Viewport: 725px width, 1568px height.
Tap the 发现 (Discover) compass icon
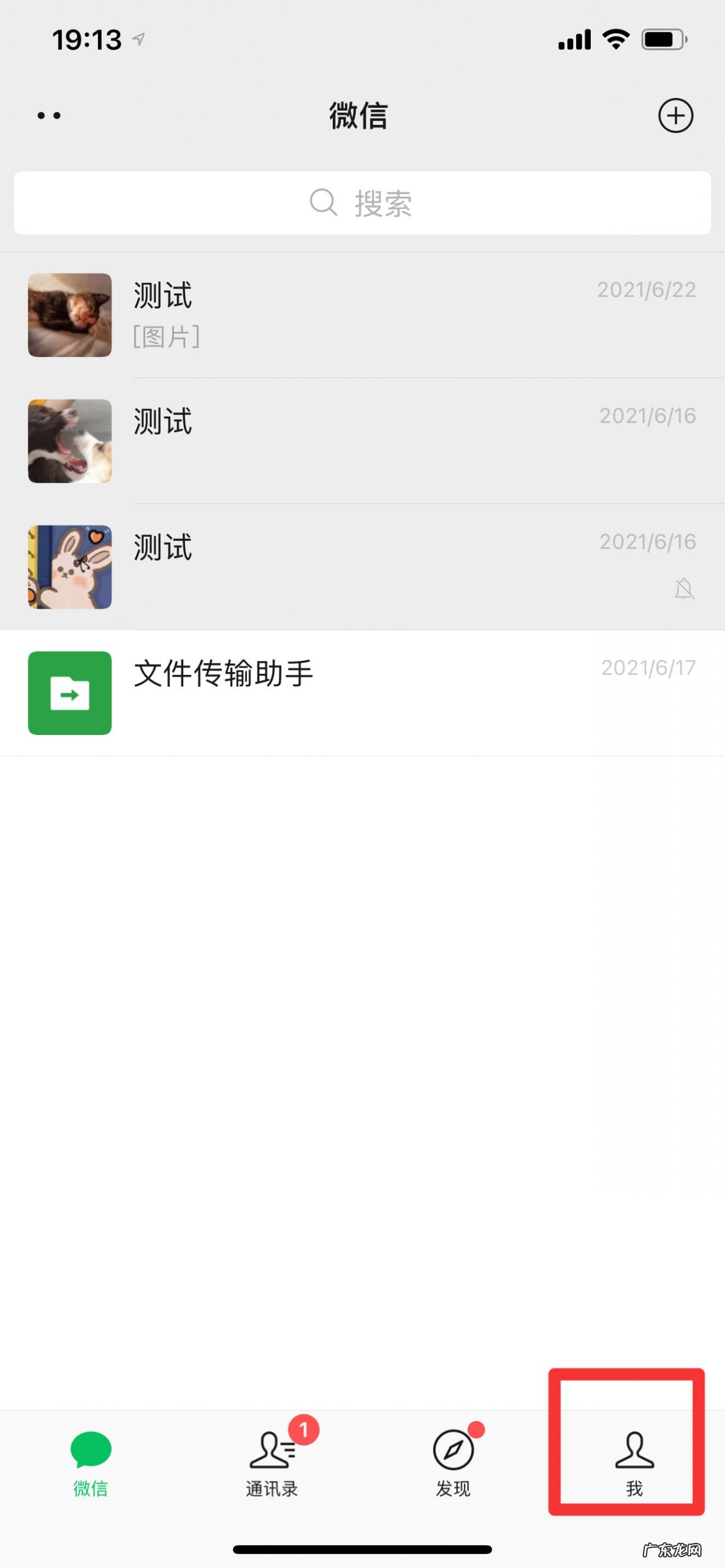[453, 1450]
